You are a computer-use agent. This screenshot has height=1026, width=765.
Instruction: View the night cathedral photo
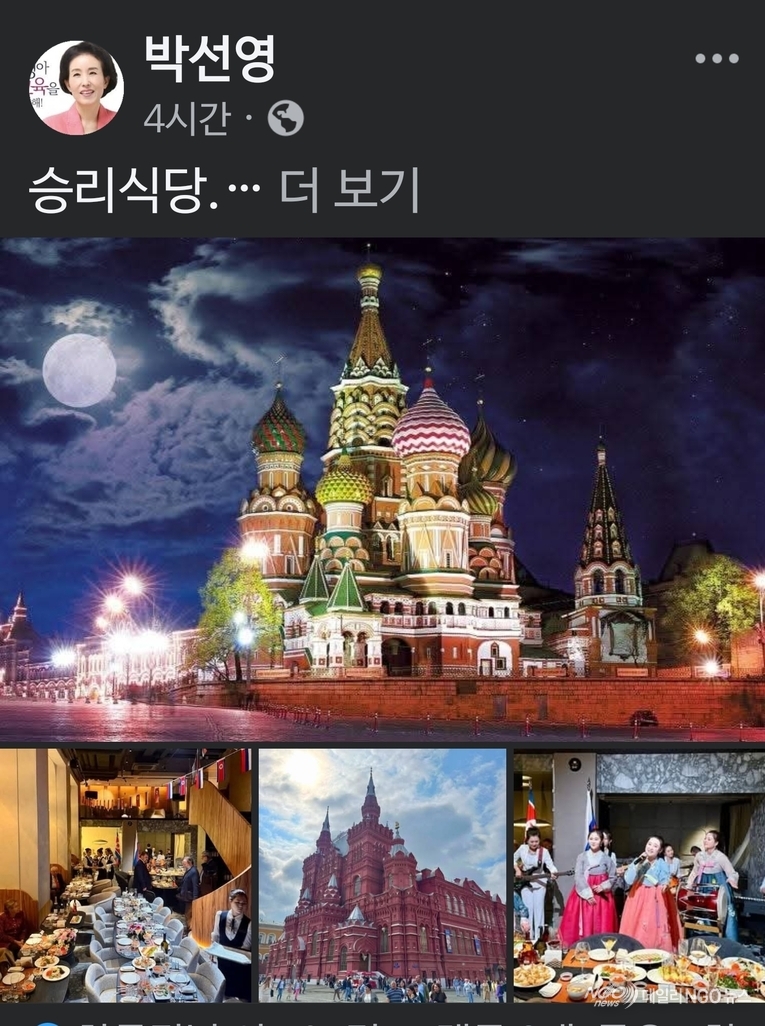(382, 488)
